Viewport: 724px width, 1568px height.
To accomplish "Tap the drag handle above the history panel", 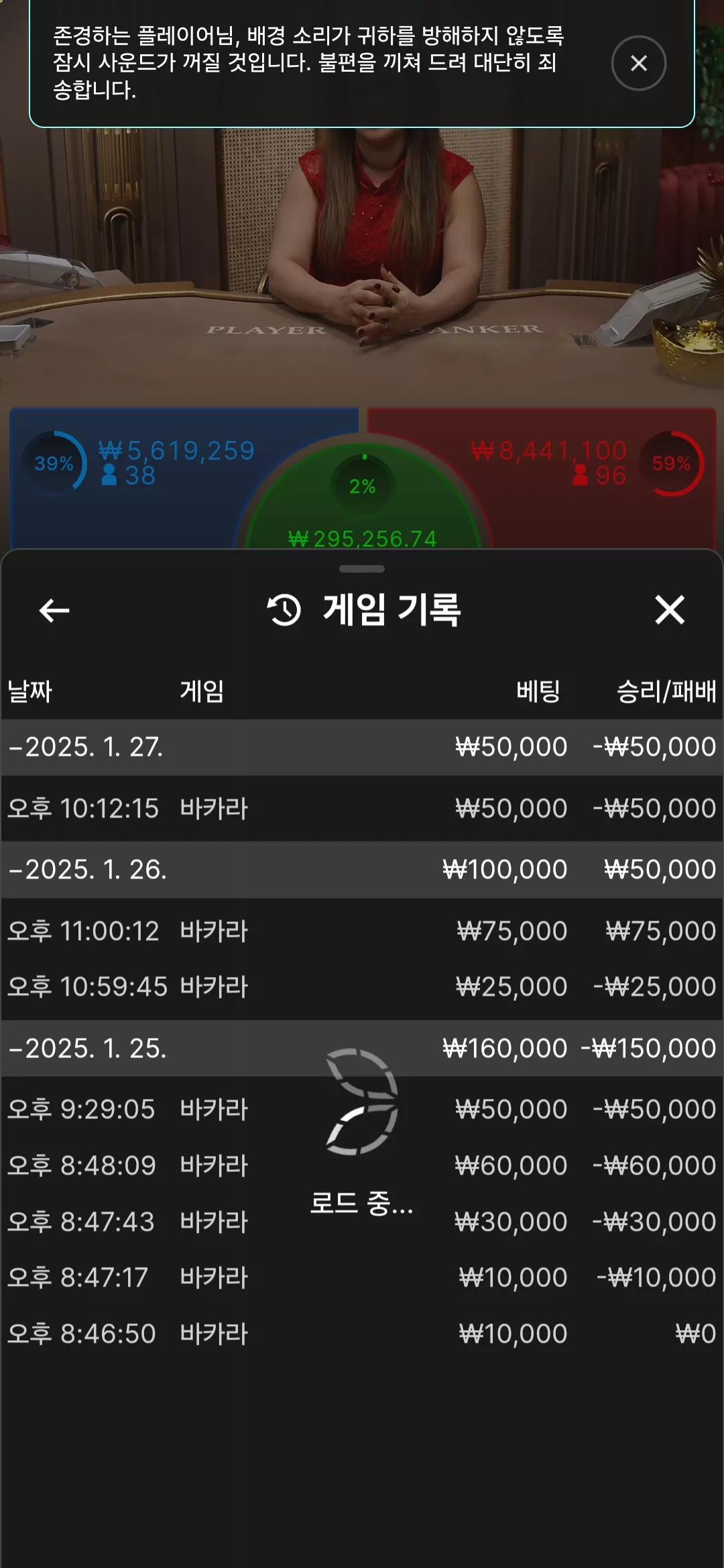I will click(x=362, y=569).
